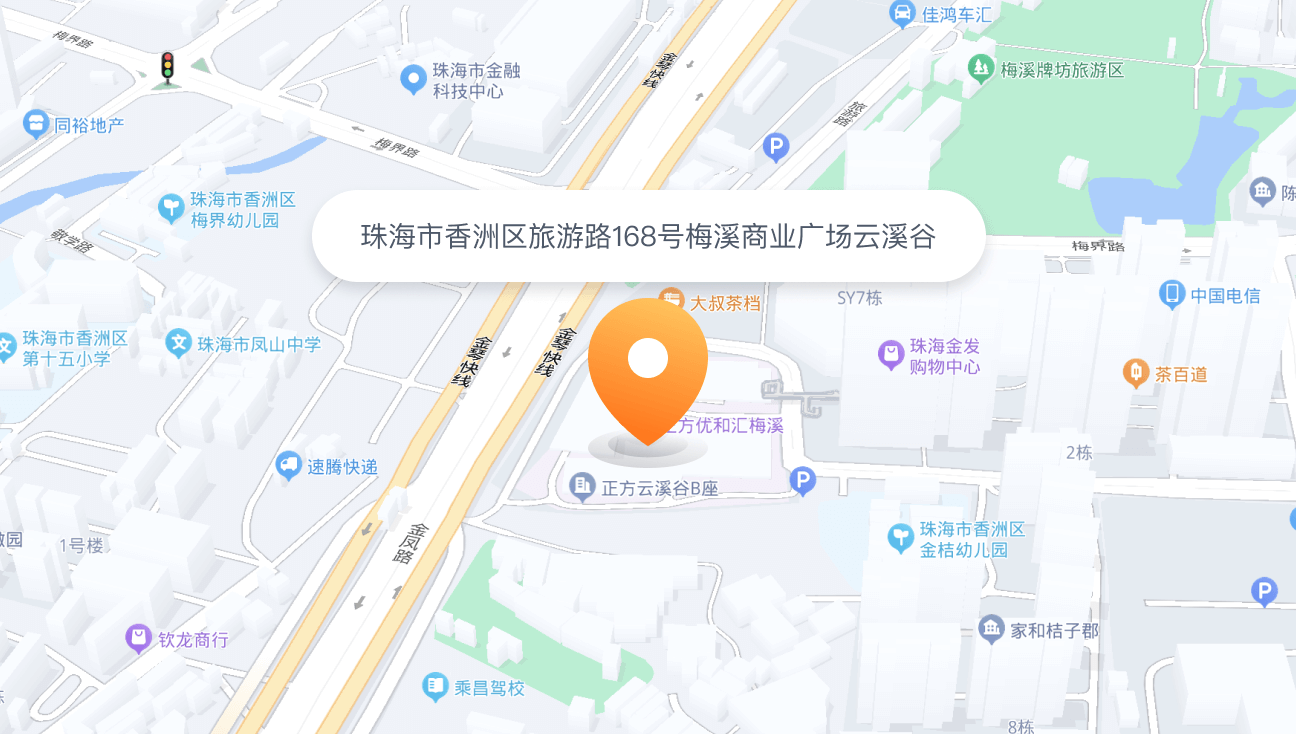Select 茶百道 shop on the map
This screenshot has width=1296, height=734.
1135,374
